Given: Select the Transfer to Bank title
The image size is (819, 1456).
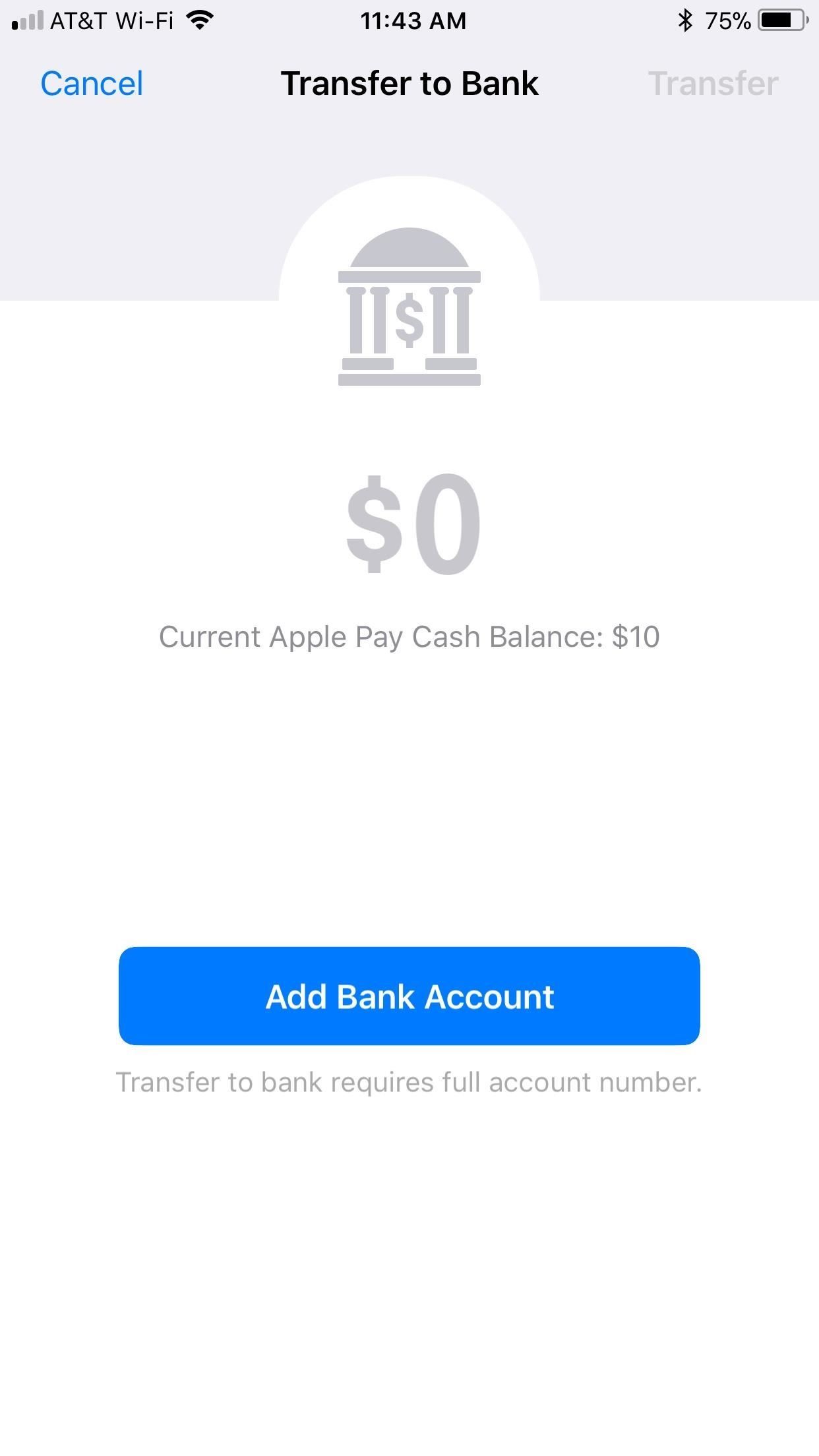Looking at the screenshot, I should [409, 83].
